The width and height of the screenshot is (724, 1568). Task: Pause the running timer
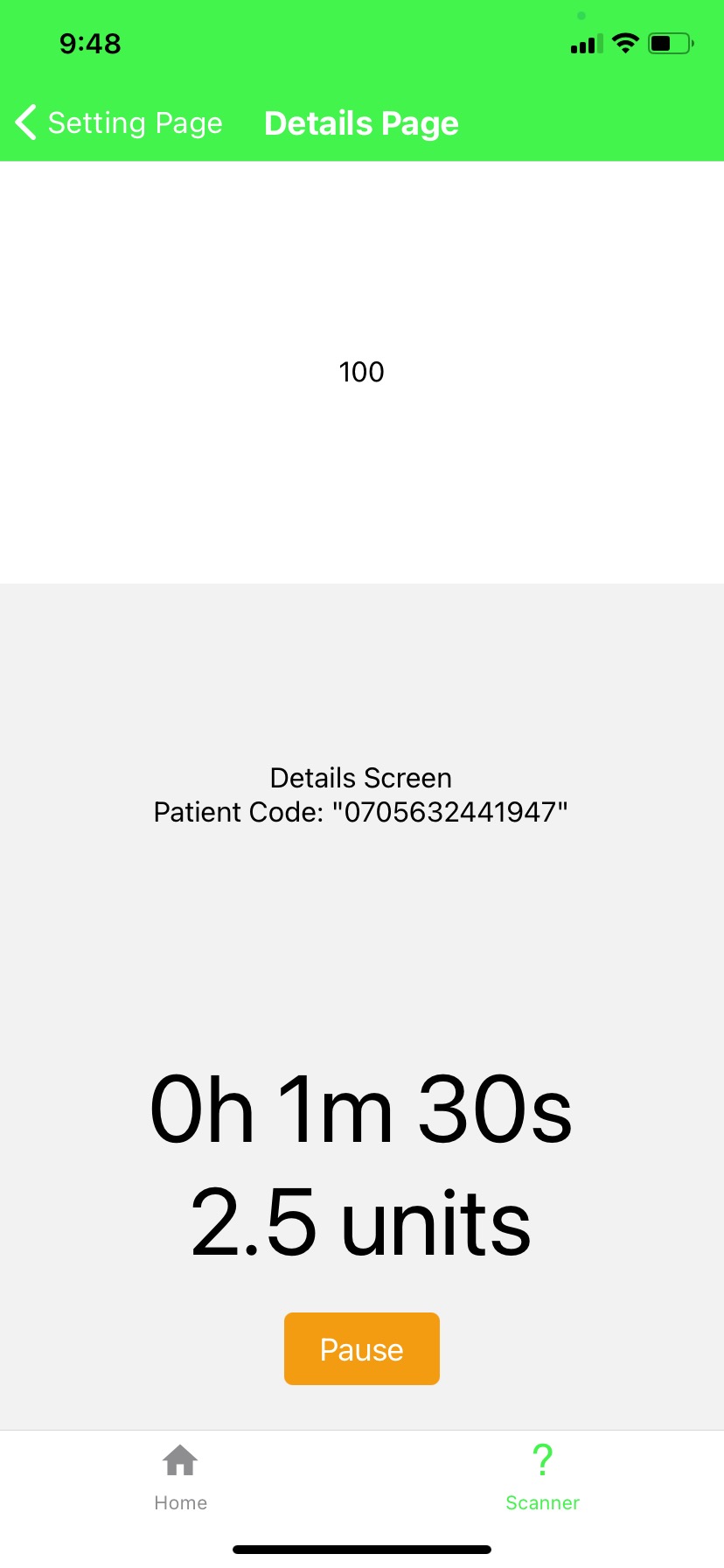pos(362,1348)
